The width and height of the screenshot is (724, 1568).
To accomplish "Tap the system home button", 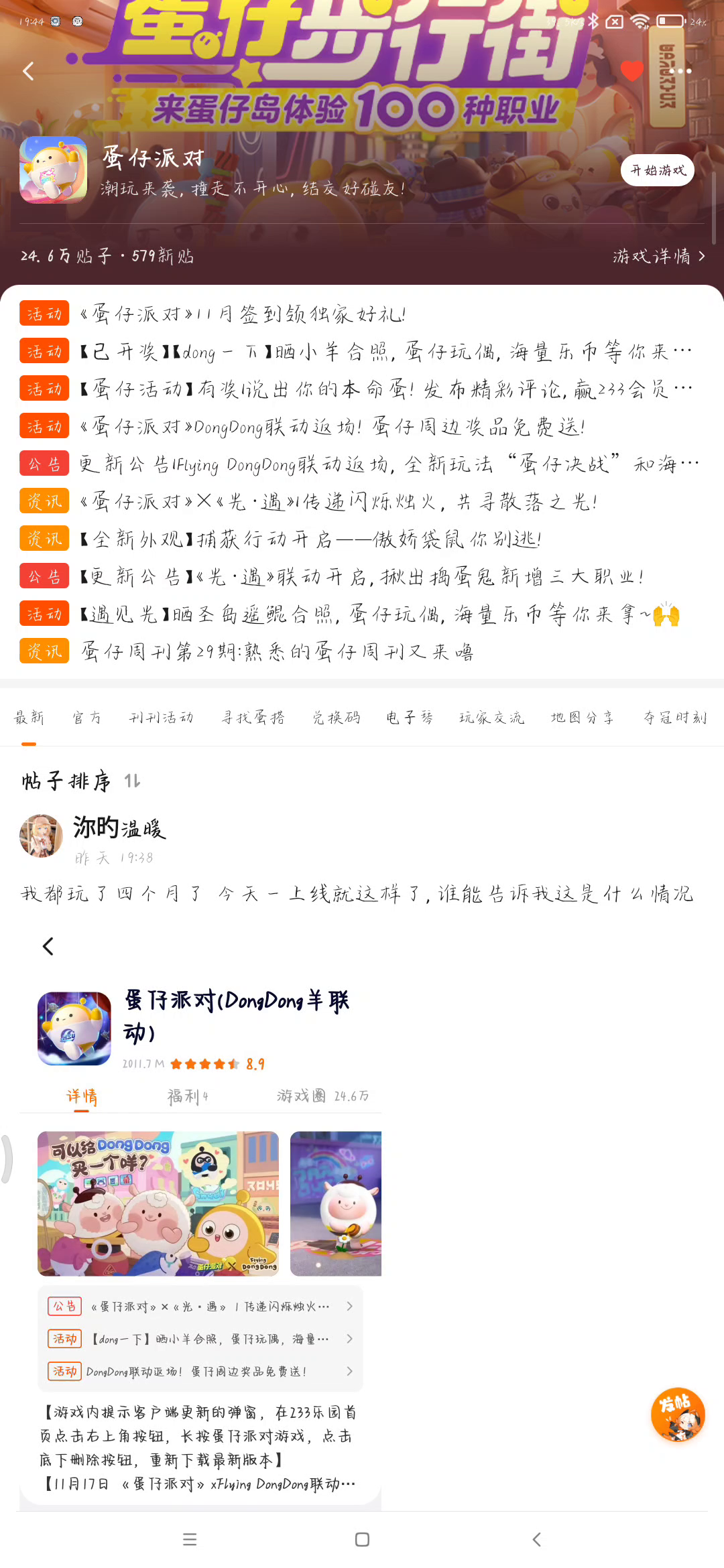I will tap(362, 1539).
